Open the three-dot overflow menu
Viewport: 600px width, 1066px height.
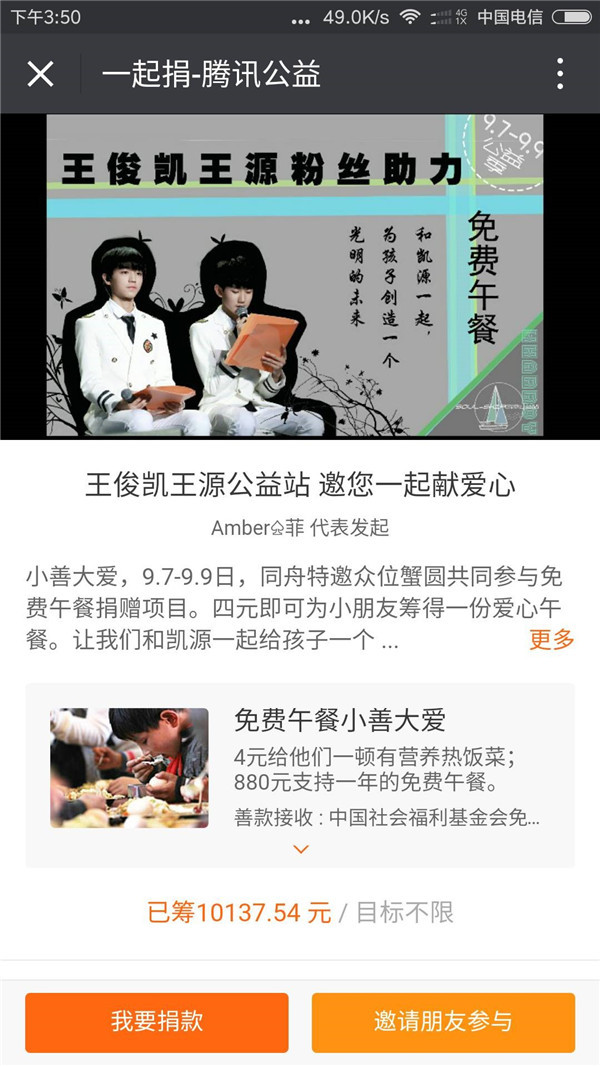(560, 74)
